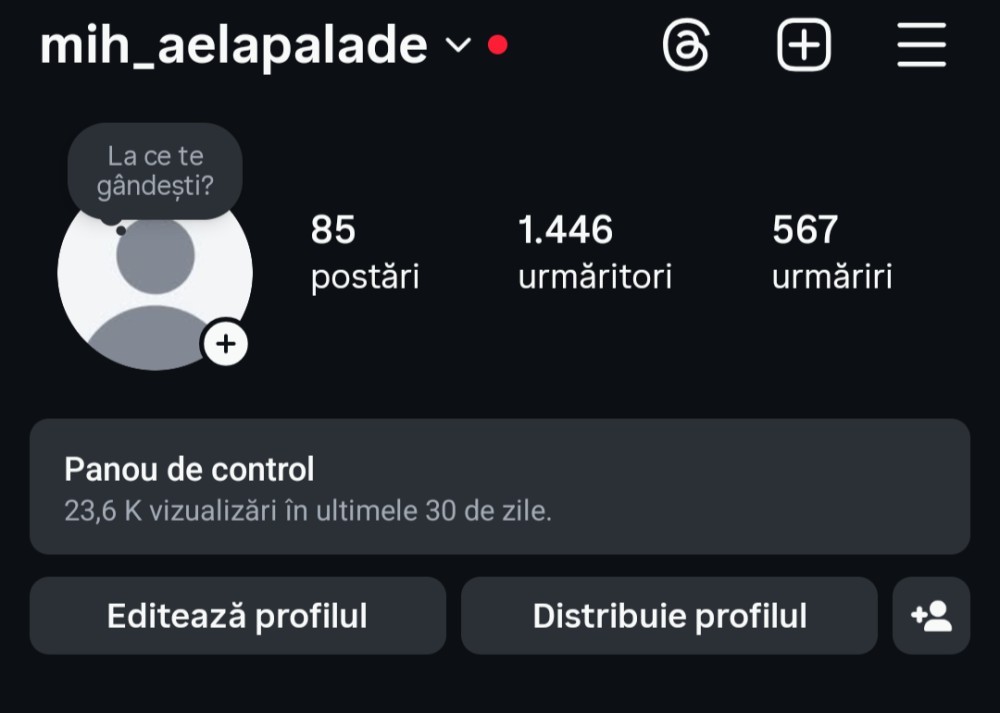The image size is (1000, 713).
Task: Open discover people icon button
Action: click(x=931, y=615)
